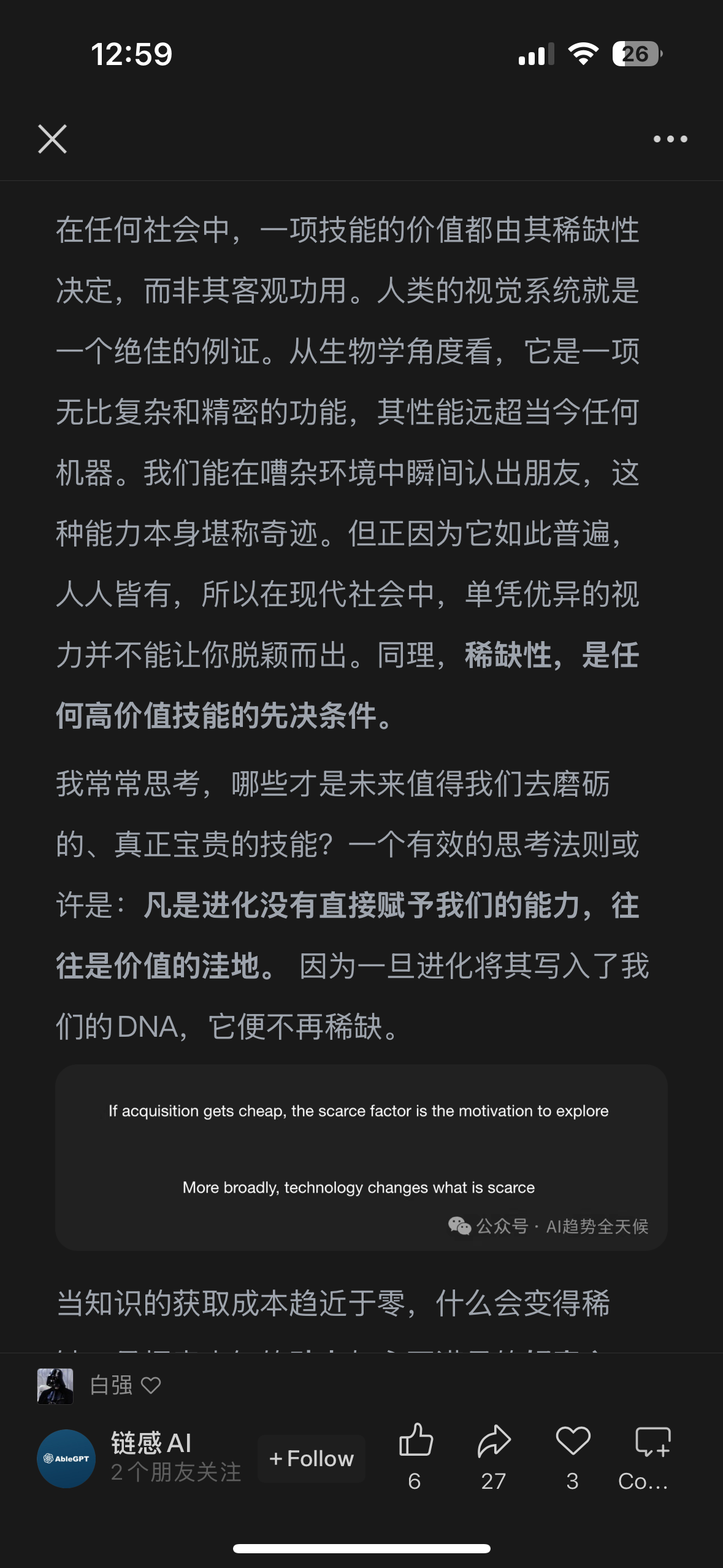This screenshot has height=1568, width=723.
Task: Follow the 链感 AI account
Action: click(x=312, y=1458)
